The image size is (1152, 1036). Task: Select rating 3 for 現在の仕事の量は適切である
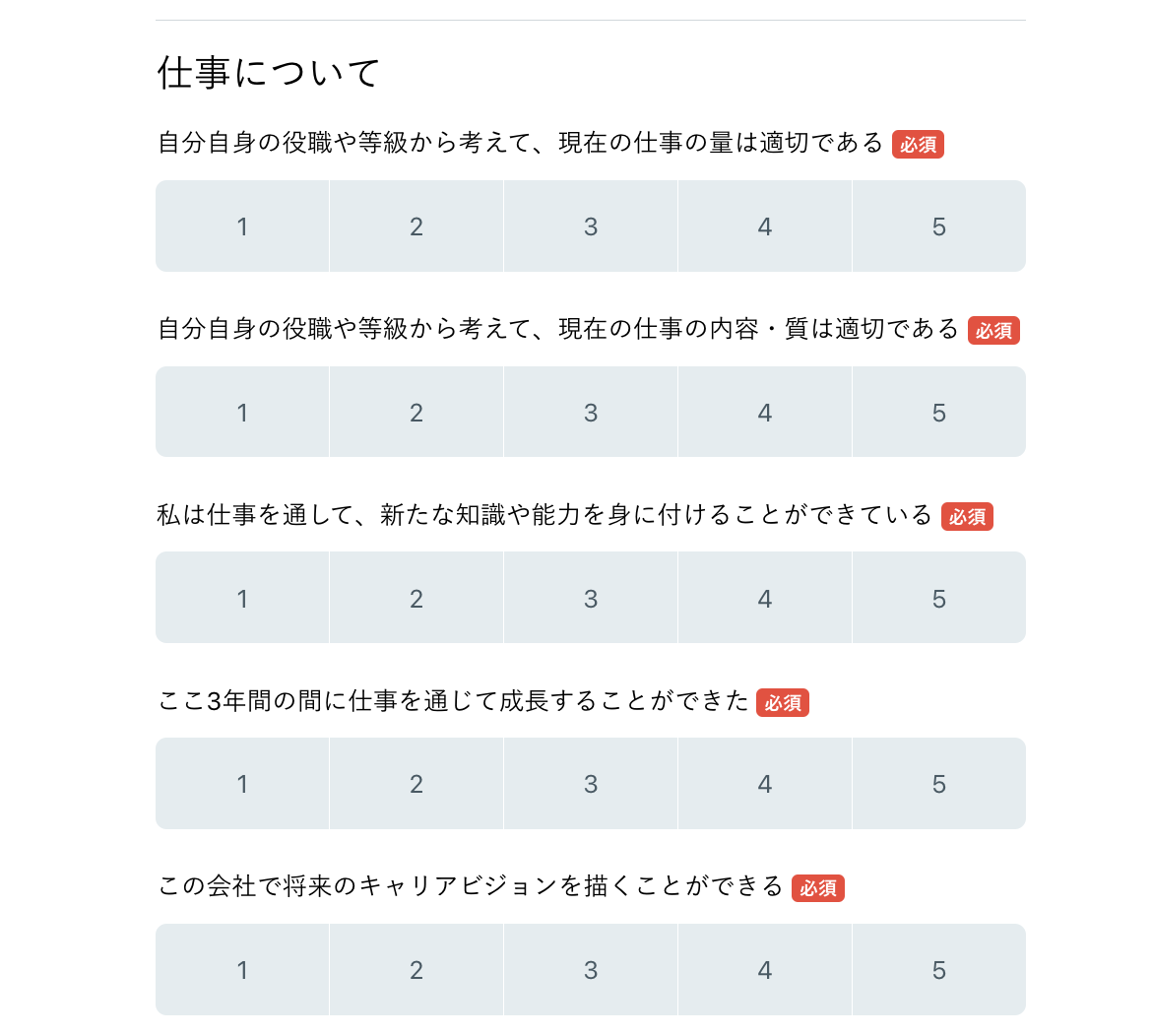591,227
